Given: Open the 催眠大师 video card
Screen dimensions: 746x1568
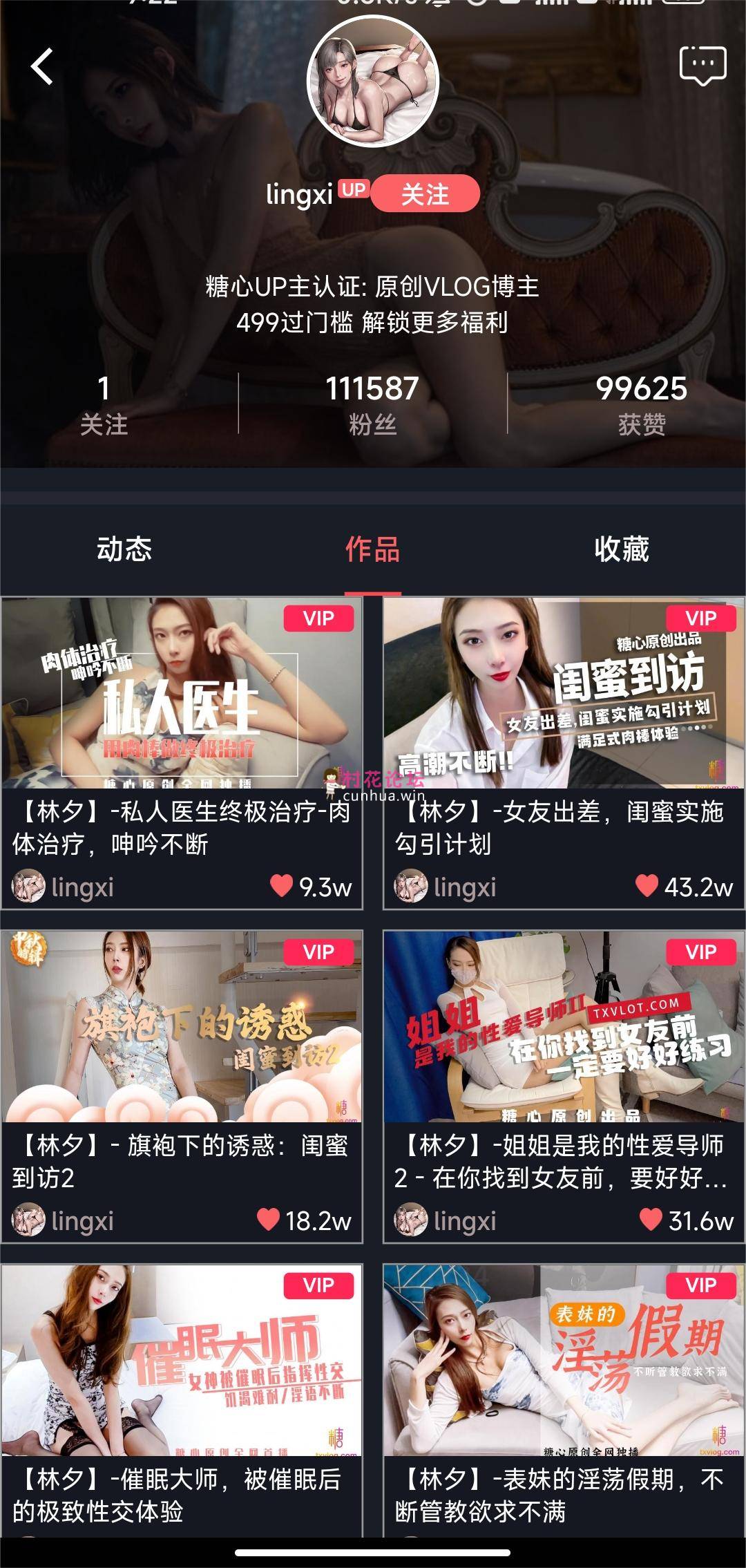Looking at the screenshot, I should coord(182,1360).
